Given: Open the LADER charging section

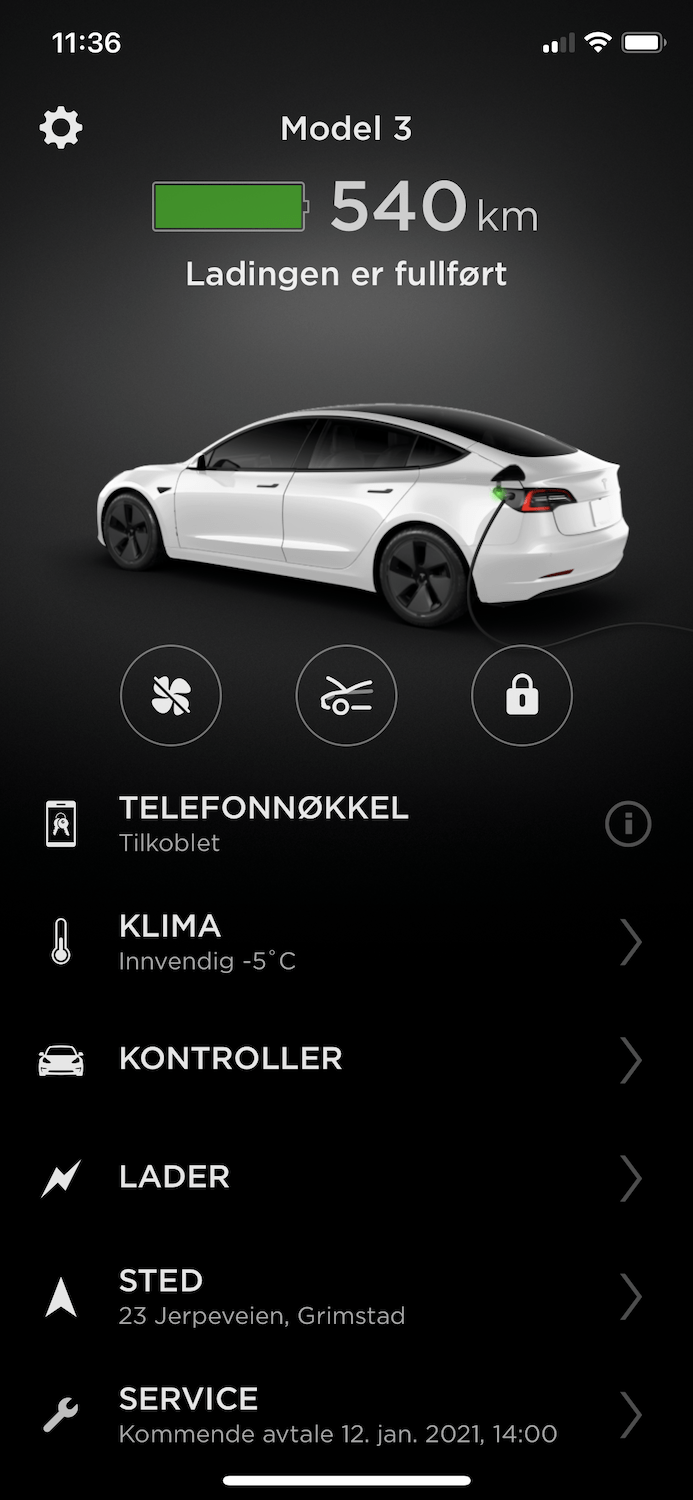Looking at the screenshot, I should click(346, 1178).
